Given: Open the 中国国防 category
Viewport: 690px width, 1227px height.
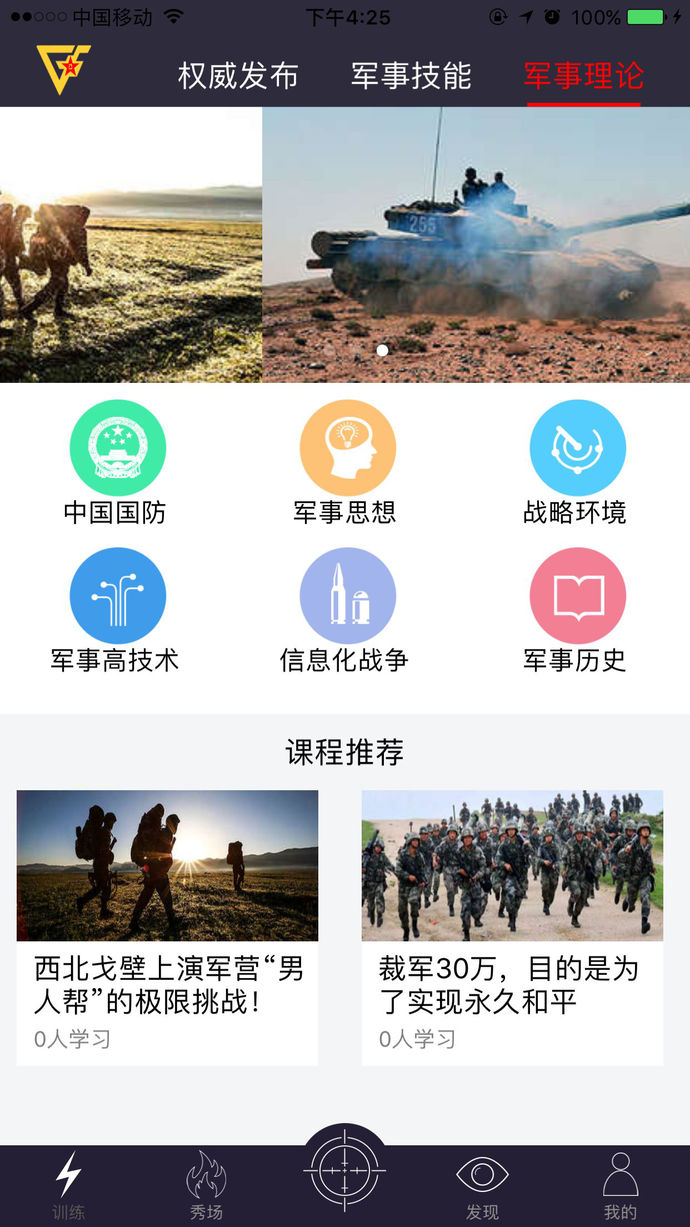Looking at the screenshot, I should tap(117, 448).
